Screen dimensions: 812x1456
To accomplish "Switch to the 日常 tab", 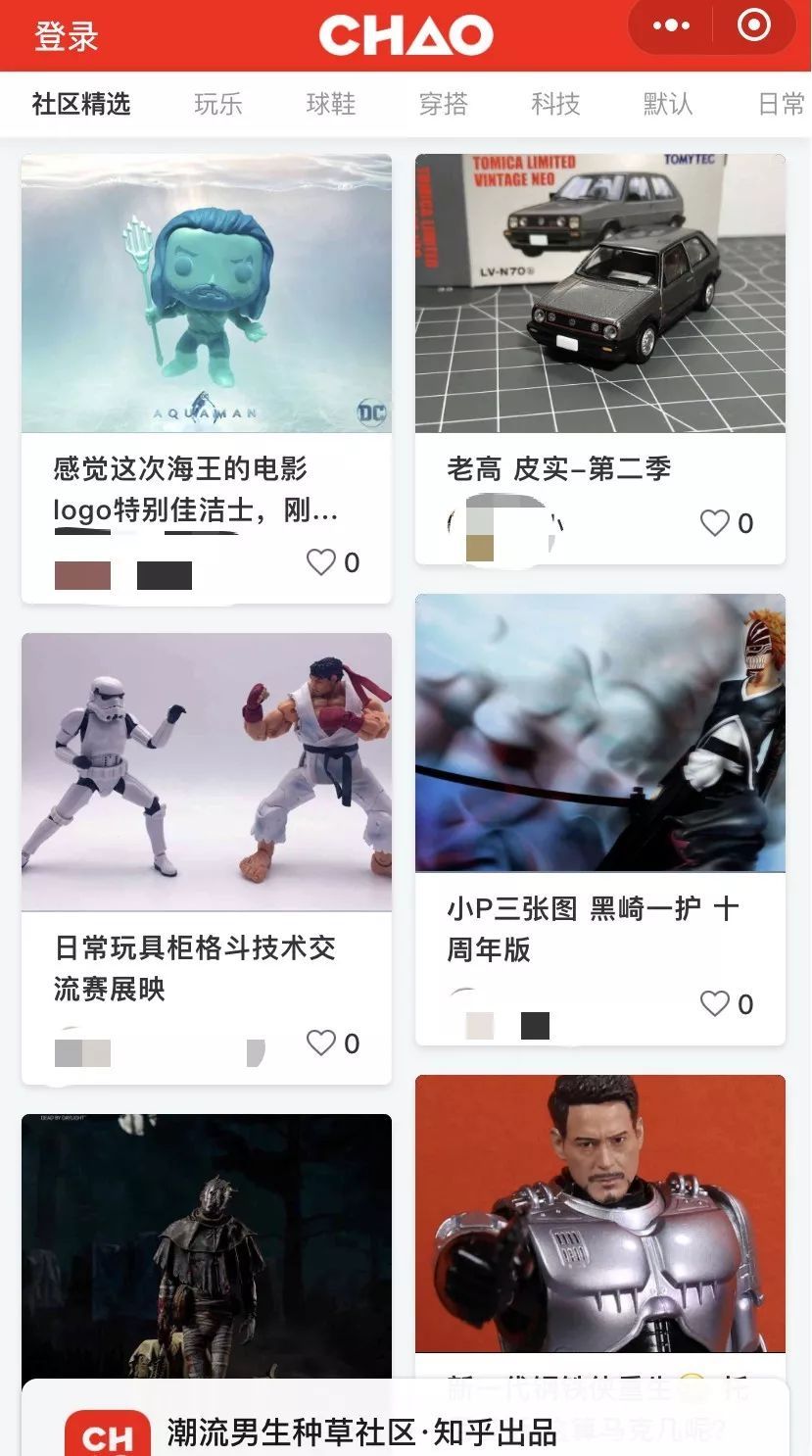I will pyautogui.click(x=782, y=104).
